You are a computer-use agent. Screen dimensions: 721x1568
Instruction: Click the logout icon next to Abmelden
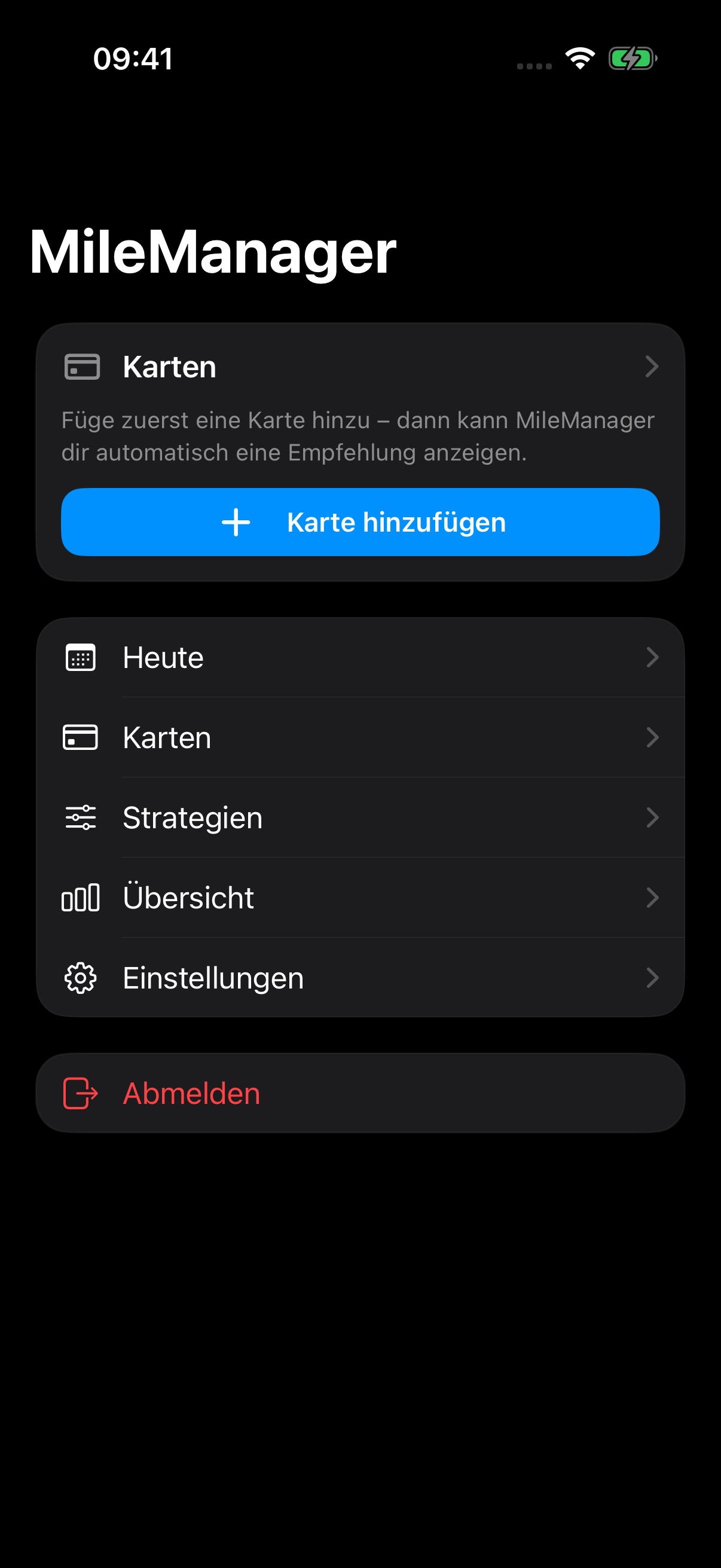point(80,1093)
